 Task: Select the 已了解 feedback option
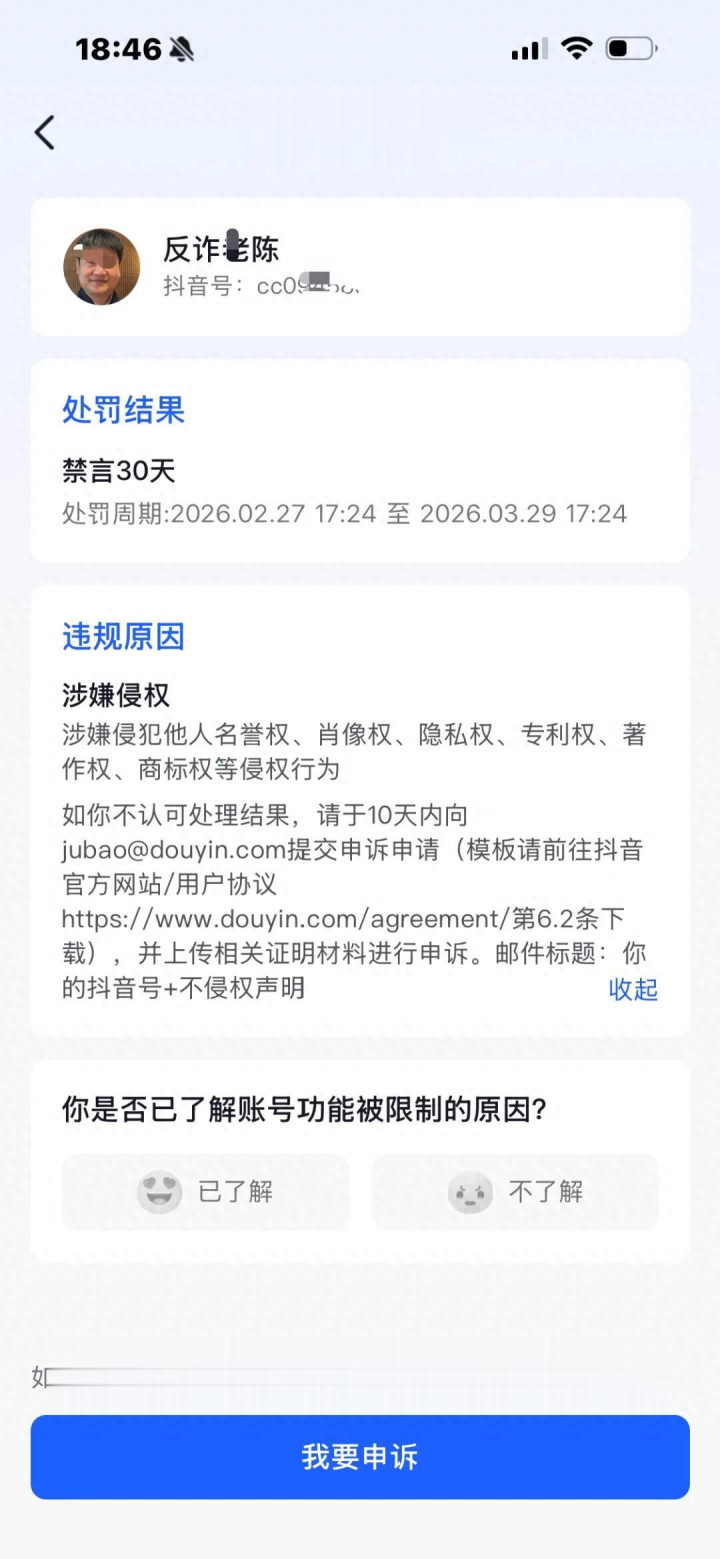coord(206,1192)
